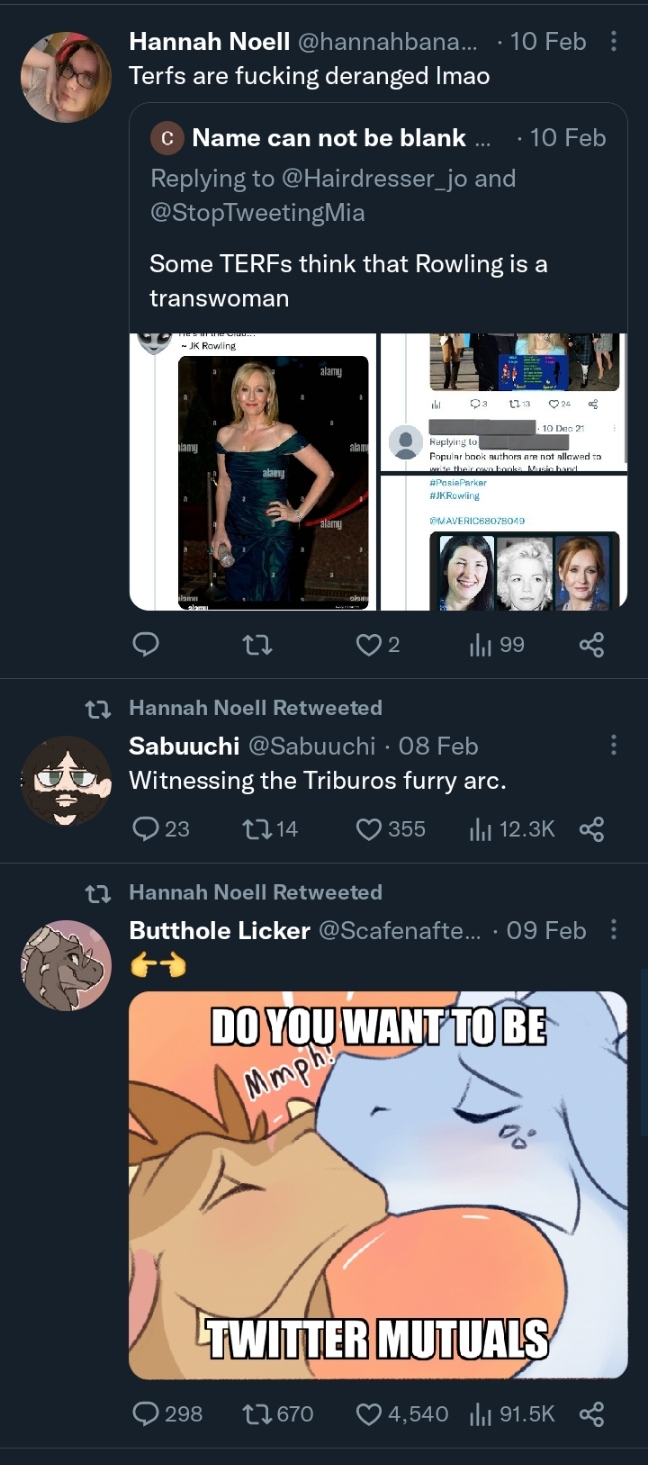Reply to the Twitter Mutuals meme tweet

tap(146, 1414)
